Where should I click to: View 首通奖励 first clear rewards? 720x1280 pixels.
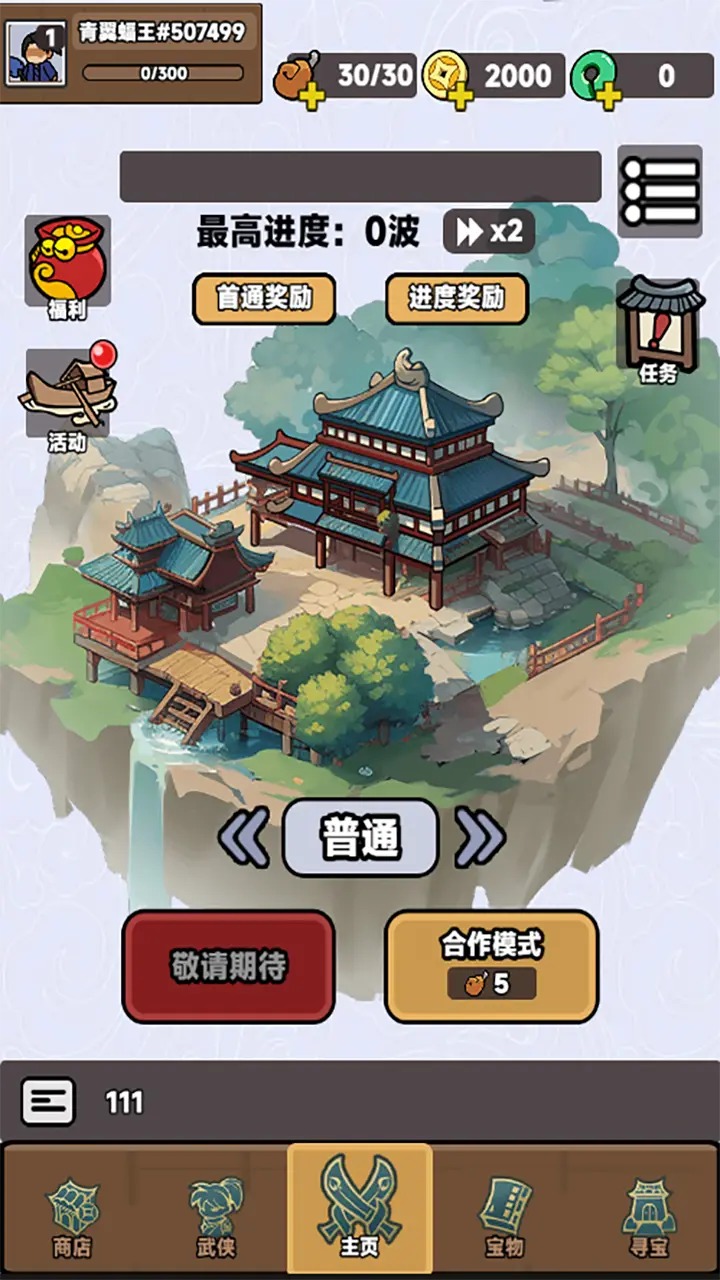tap(264, 299)
